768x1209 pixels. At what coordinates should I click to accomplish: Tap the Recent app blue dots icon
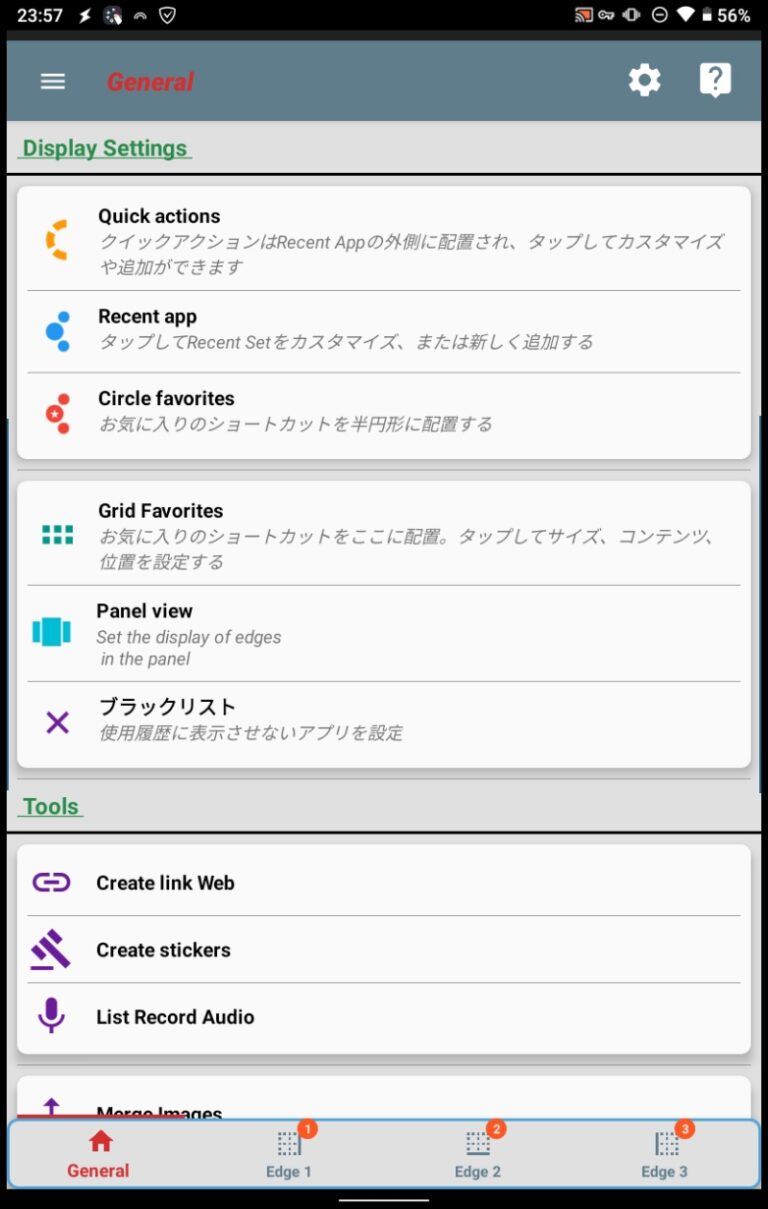coord(57,329)
